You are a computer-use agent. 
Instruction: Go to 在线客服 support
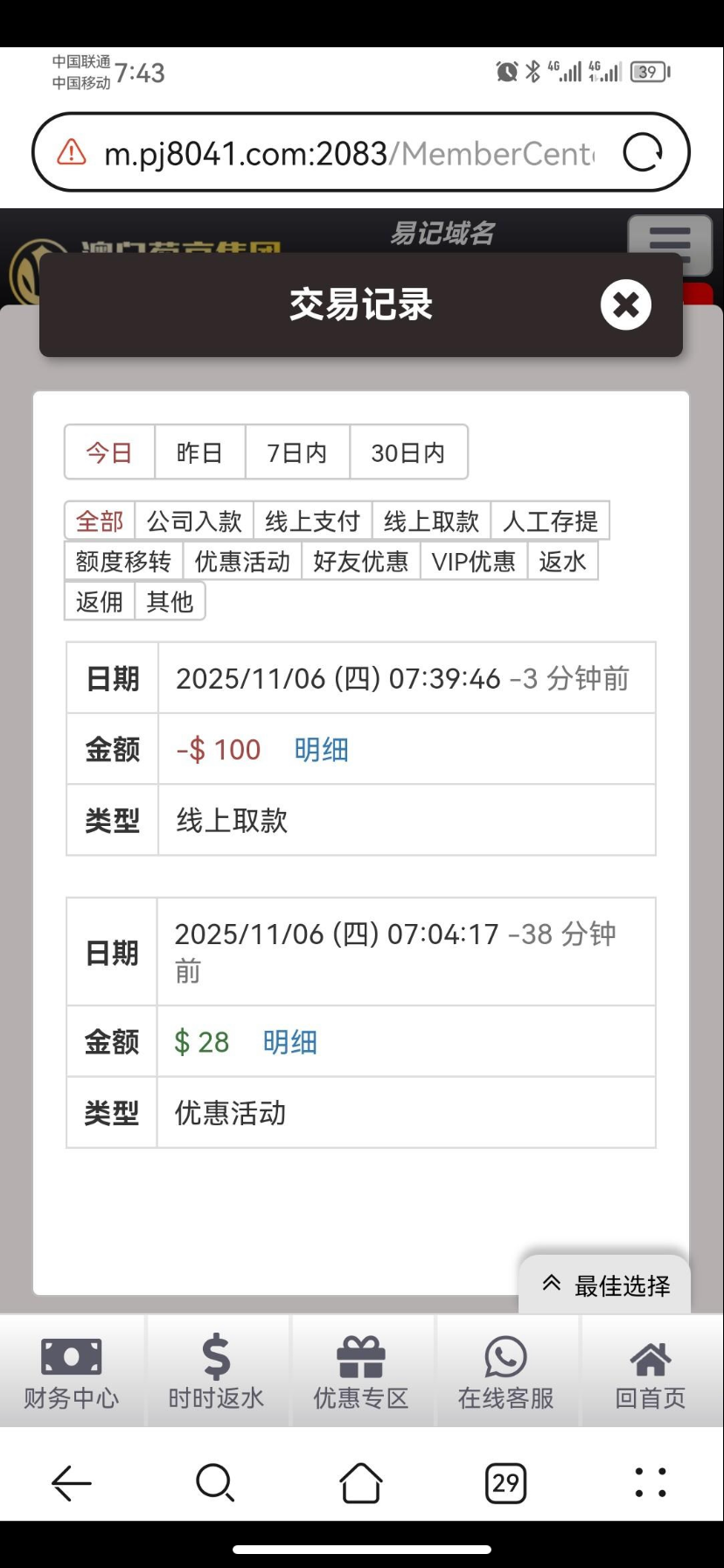pos(506,1372)
